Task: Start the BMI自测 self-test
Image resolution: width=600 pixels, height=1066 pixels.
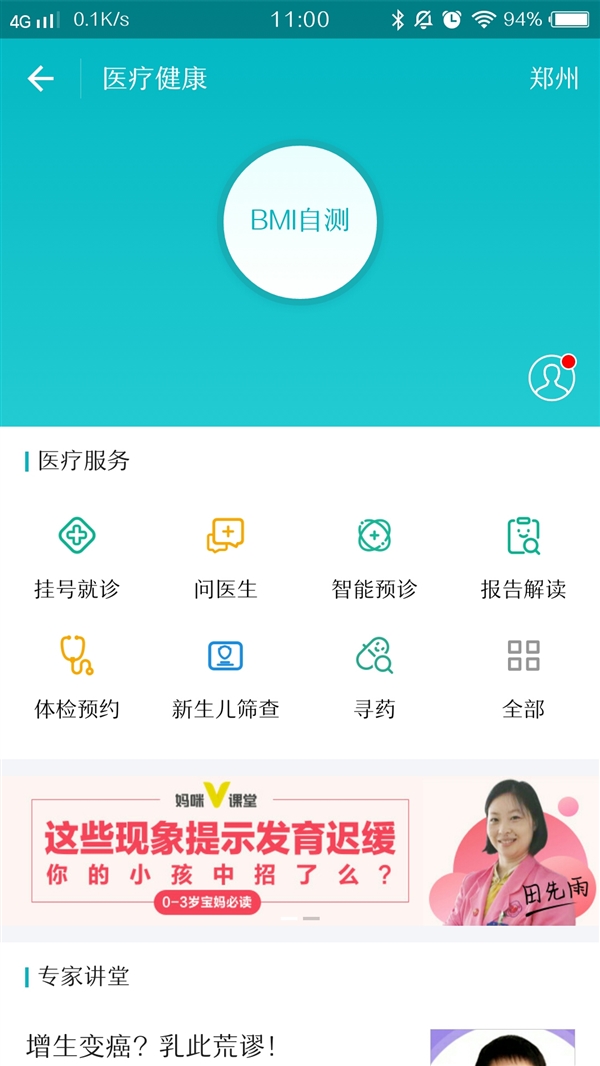Action: coord(300,221)
